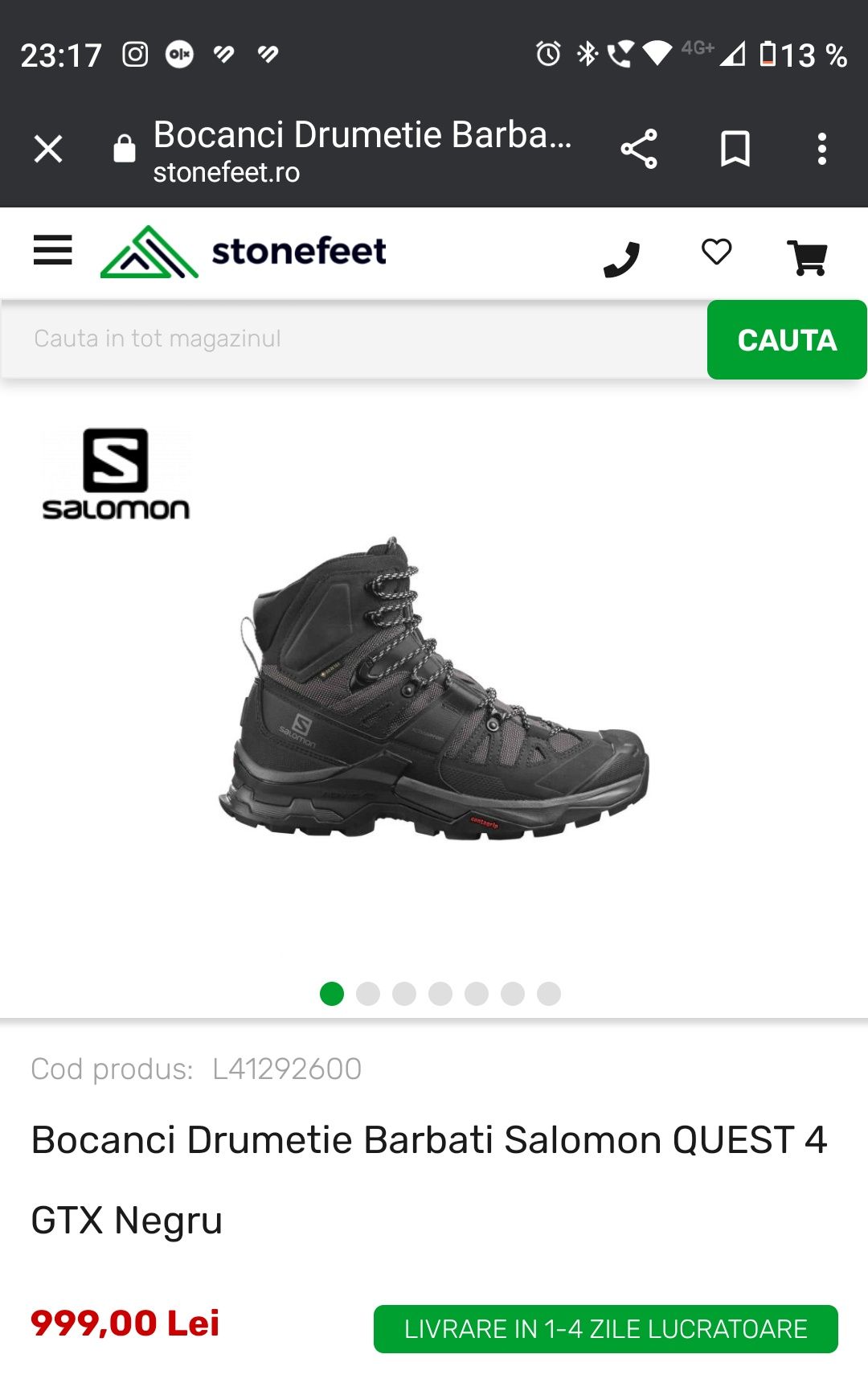Screen dimensions: 868x1387
Task: Focus the 'Cauta in tot magazinul' search field
Action: coord(354,339)
